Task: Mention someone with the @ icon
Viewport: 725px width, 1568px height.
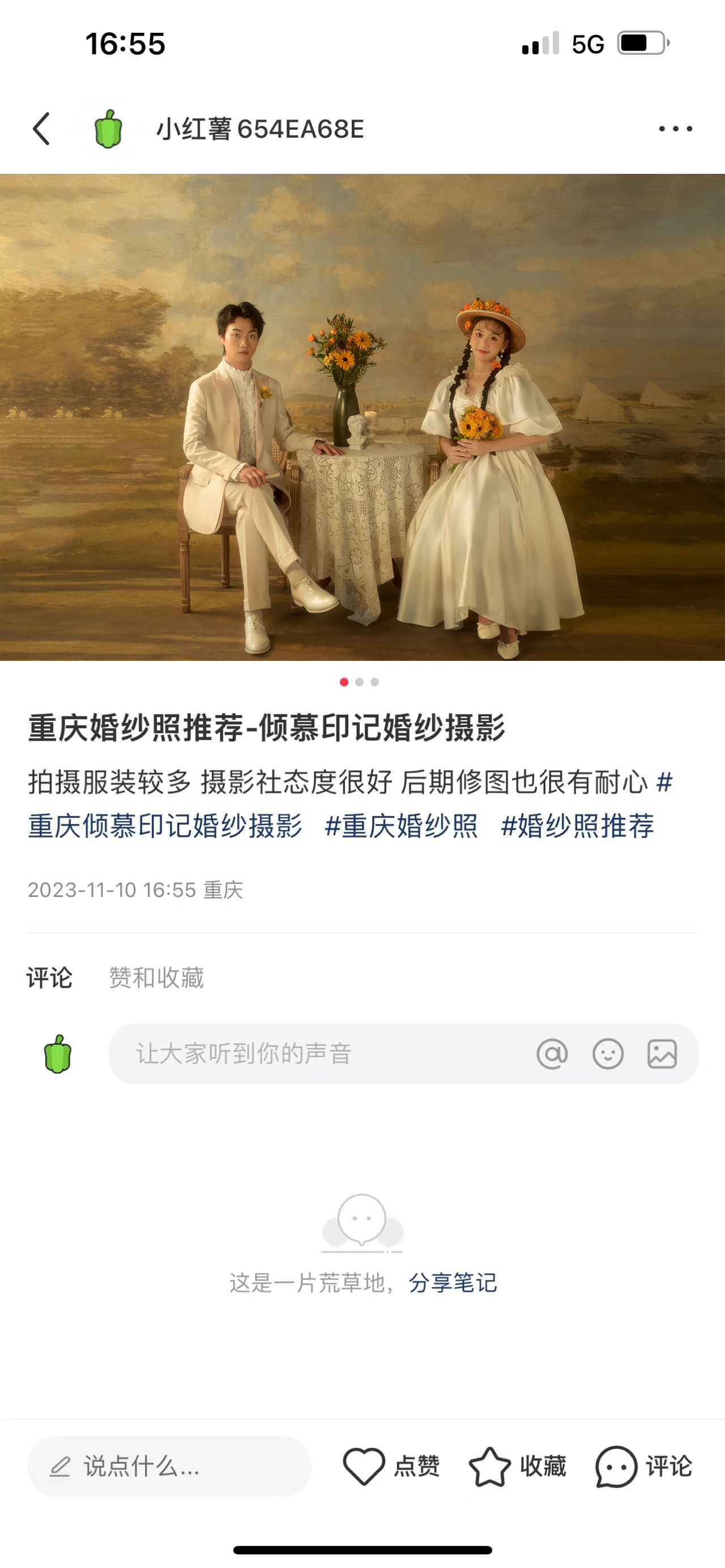Action: (x=552, y=1054)
